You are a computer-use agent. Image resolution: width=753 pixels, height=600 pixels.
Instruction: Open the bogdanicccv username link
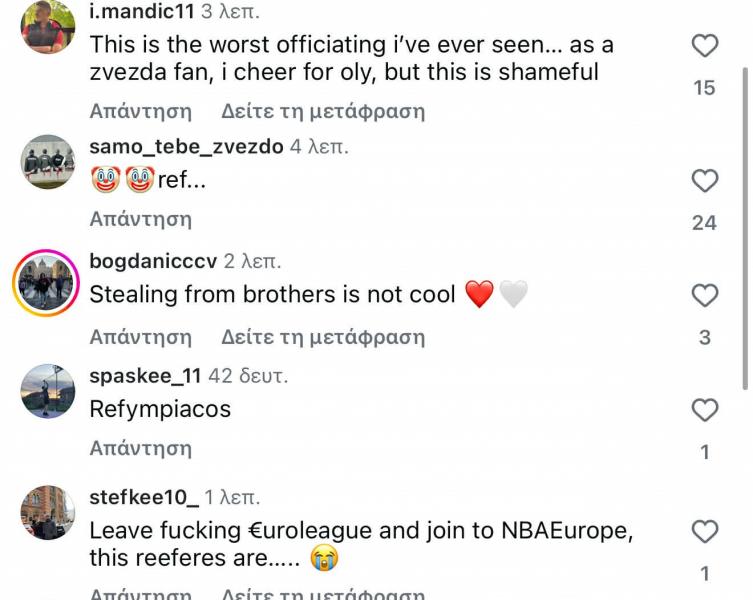click(x=153, y=262)
